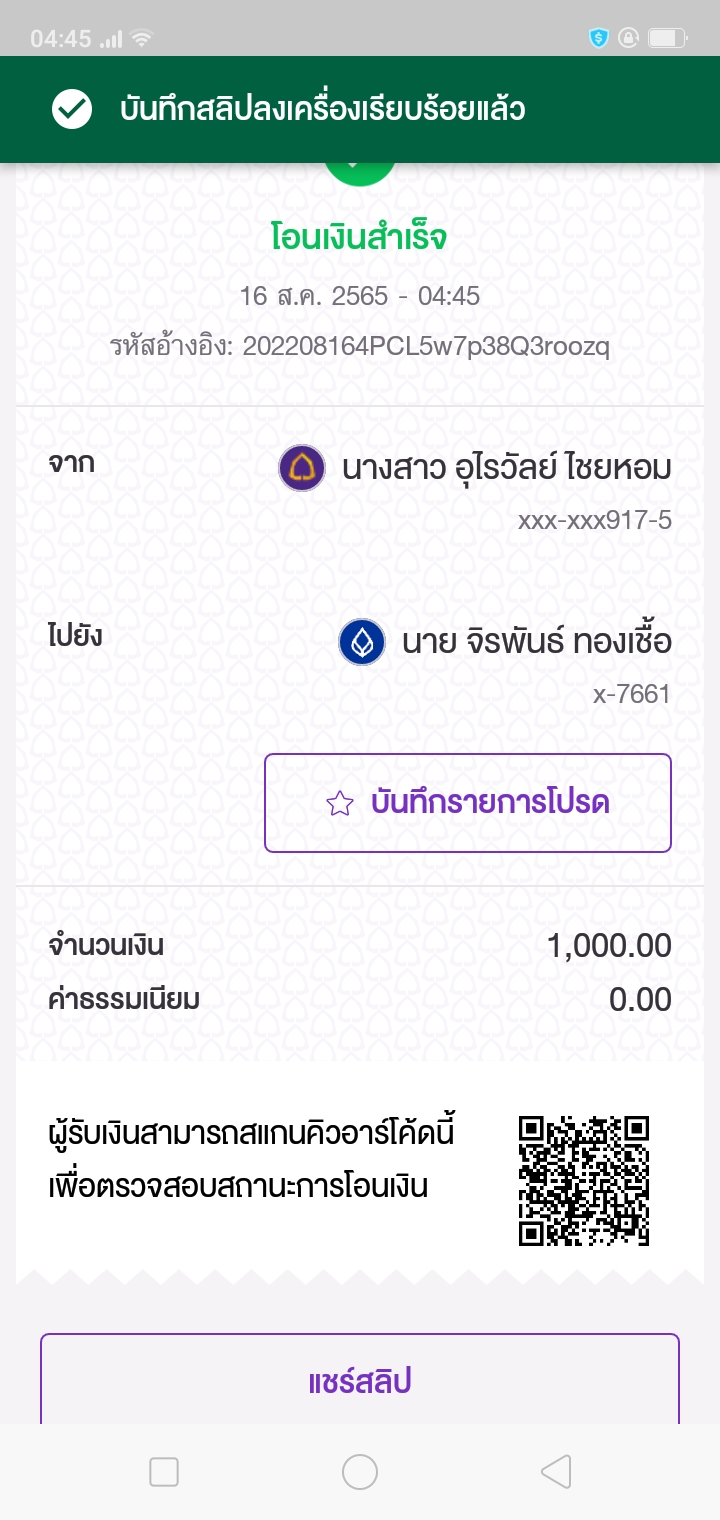This screenshot has width=720, height=1520.
Task: Go back using system back button
Action: click(556, 1471)
